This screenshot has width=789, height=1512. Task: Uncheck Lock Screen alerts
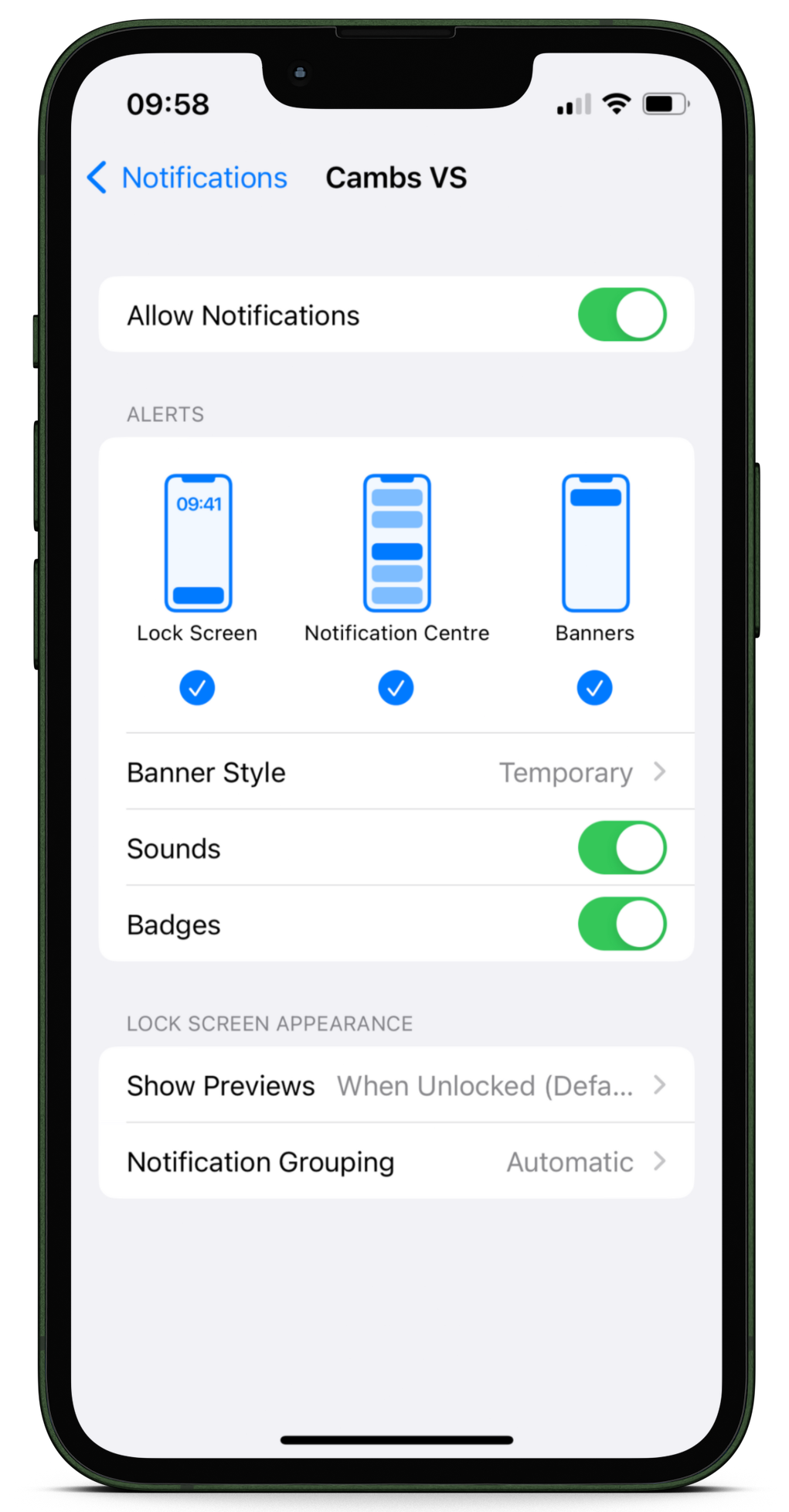197,687
